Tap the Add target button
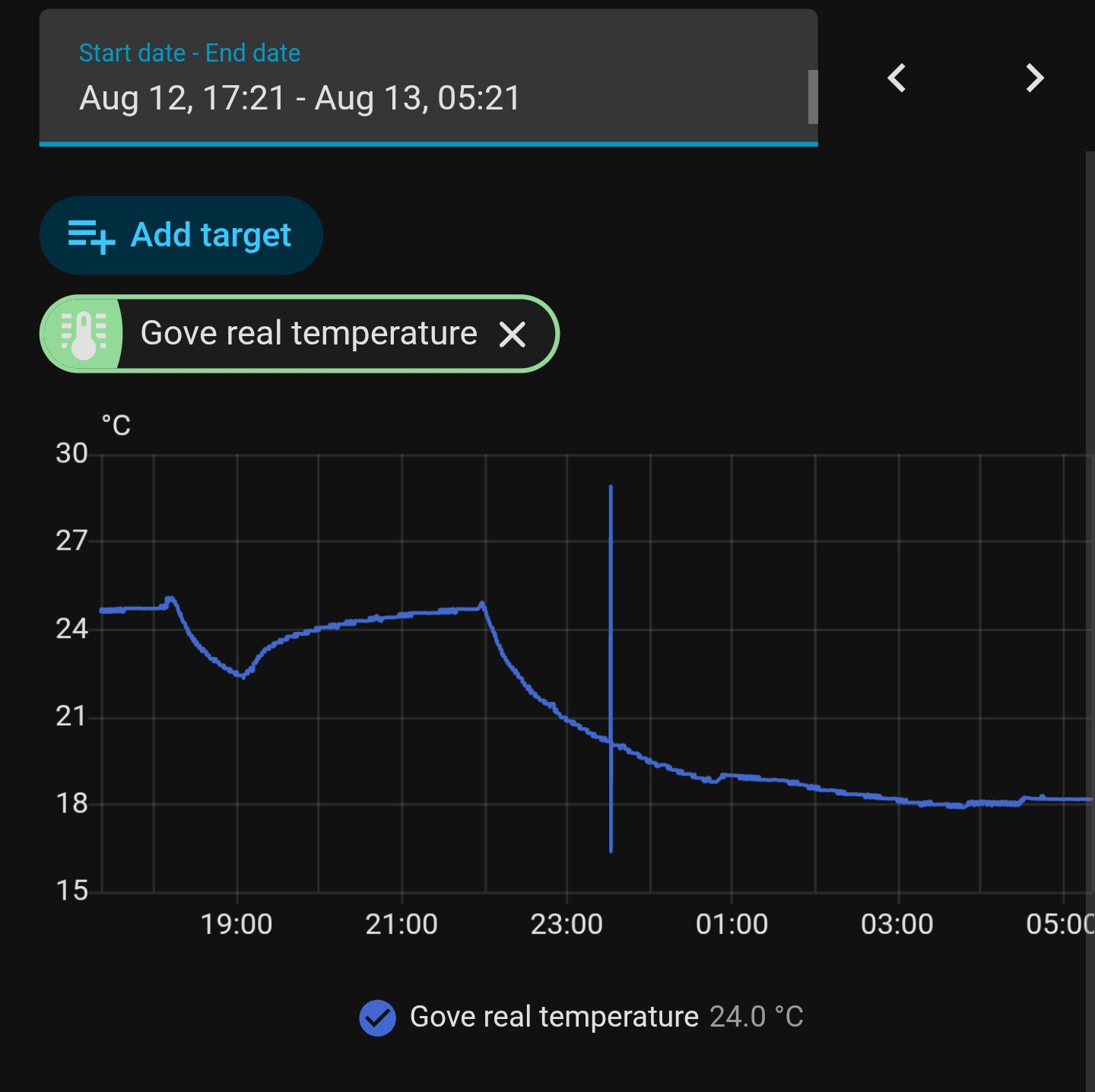Image resolution: width=1095 pixels, height=1092 pixels. click(x=181, y=235)
